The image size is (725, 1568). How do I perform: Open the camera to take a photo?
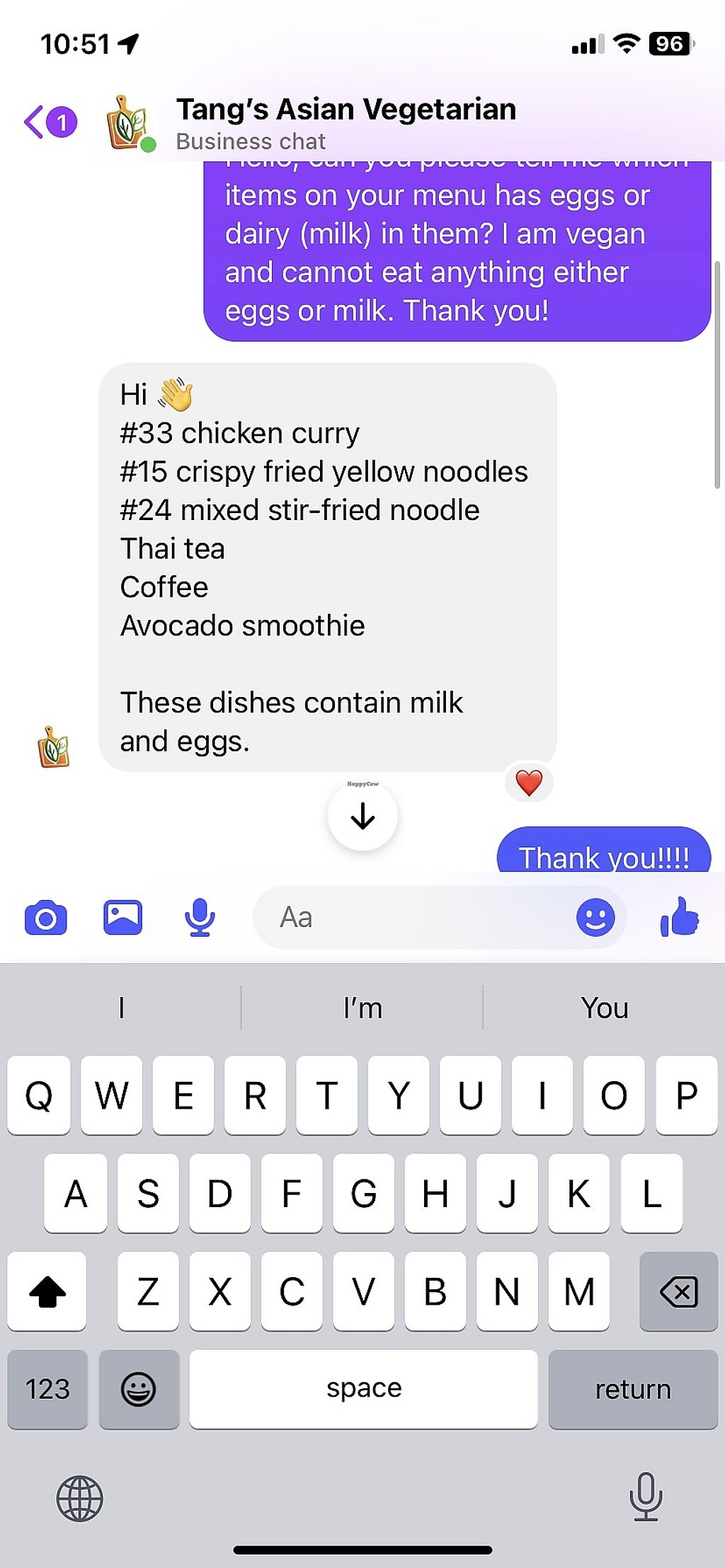point(46,918)
